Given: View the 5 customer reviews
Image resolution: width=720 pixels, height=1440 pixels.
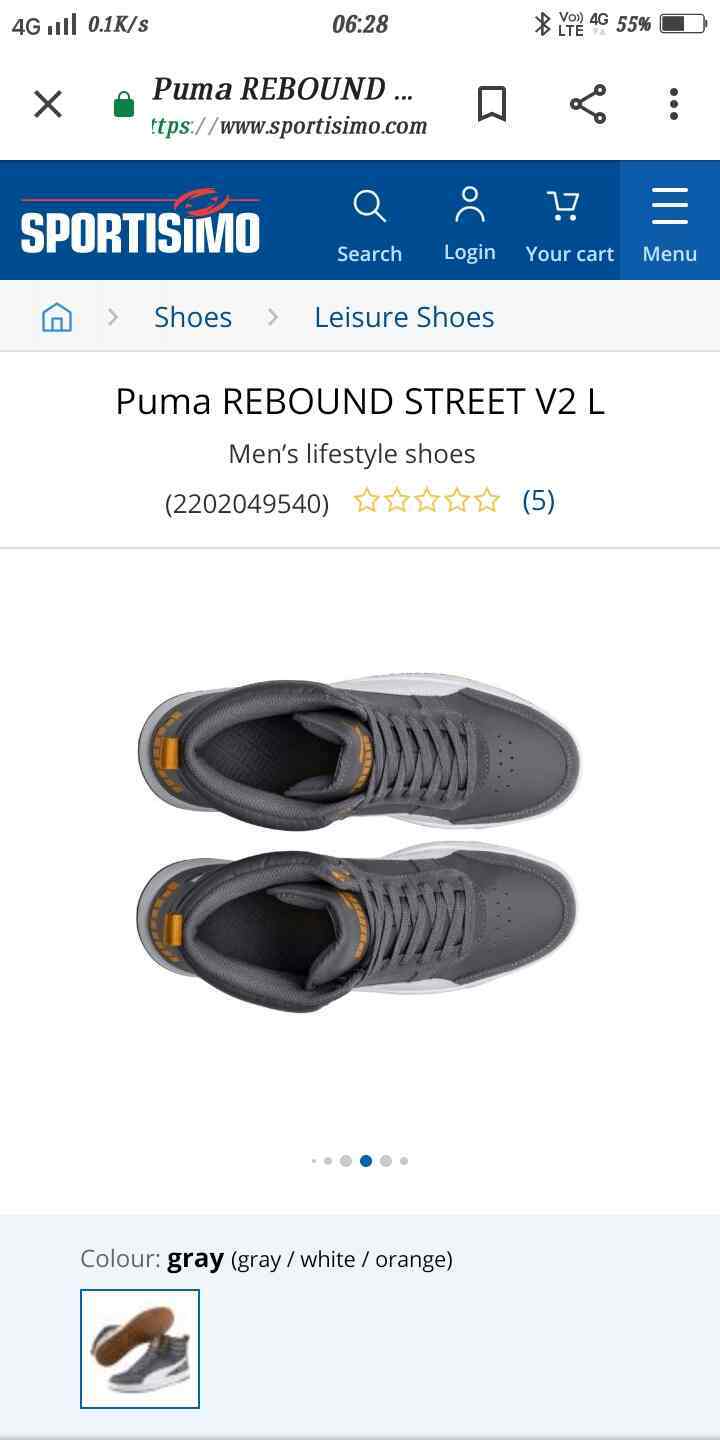Looking at the screenshot, I should (x=539, y=502).
